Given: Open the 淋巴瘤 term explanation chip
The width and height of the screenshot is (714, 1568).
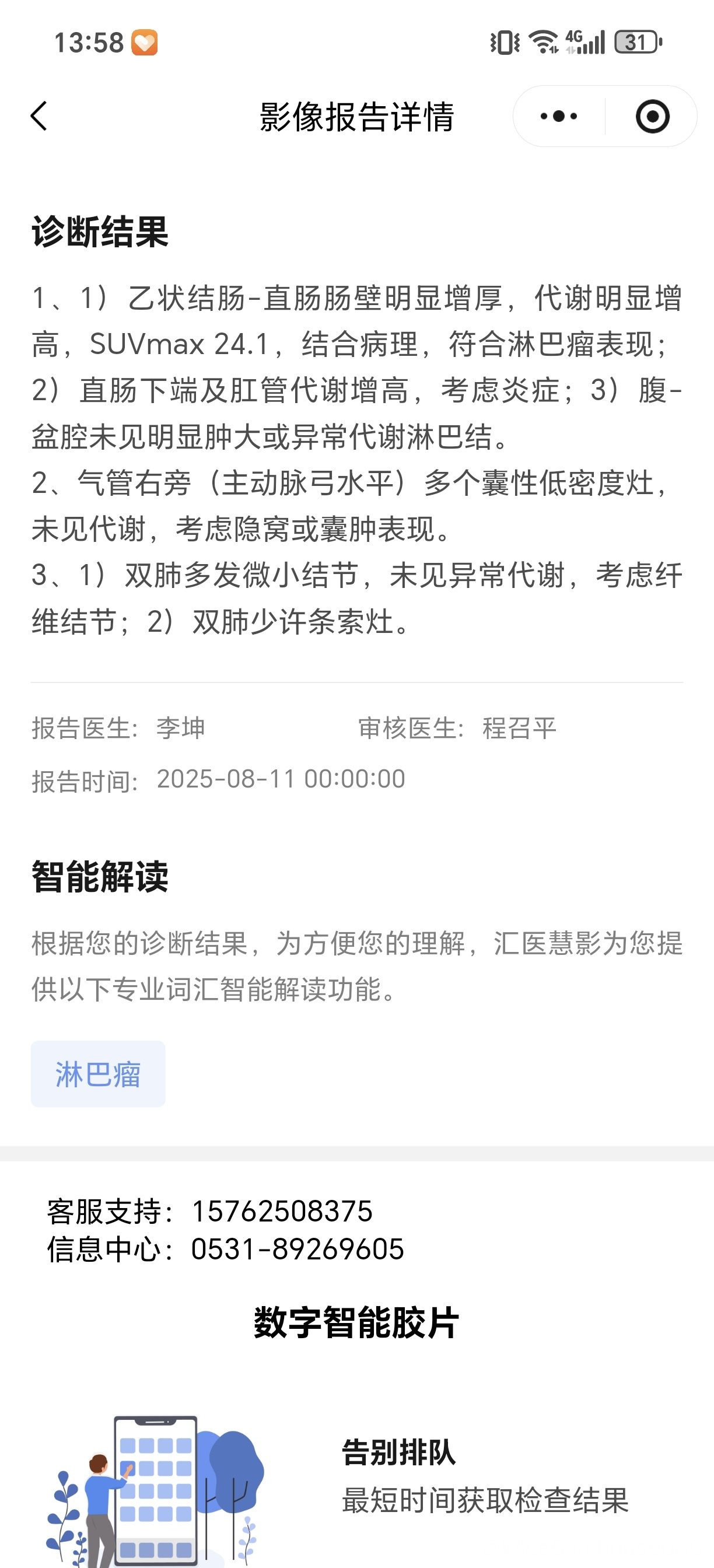Looking at the screenshot, I should (x=98, y=1074).
